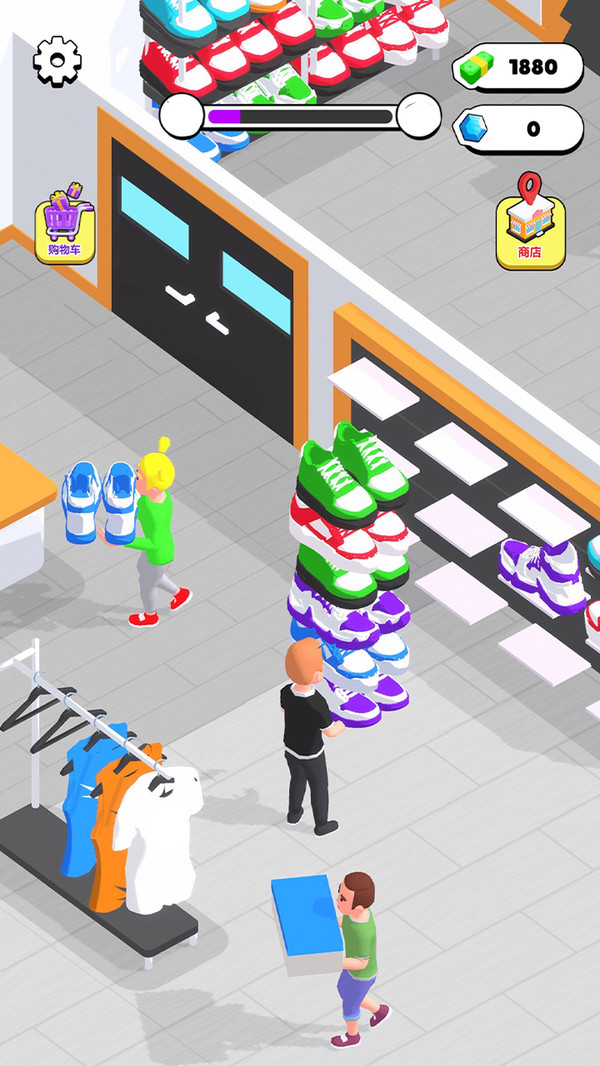Open the 商店 store button

[x=530, y=223]
